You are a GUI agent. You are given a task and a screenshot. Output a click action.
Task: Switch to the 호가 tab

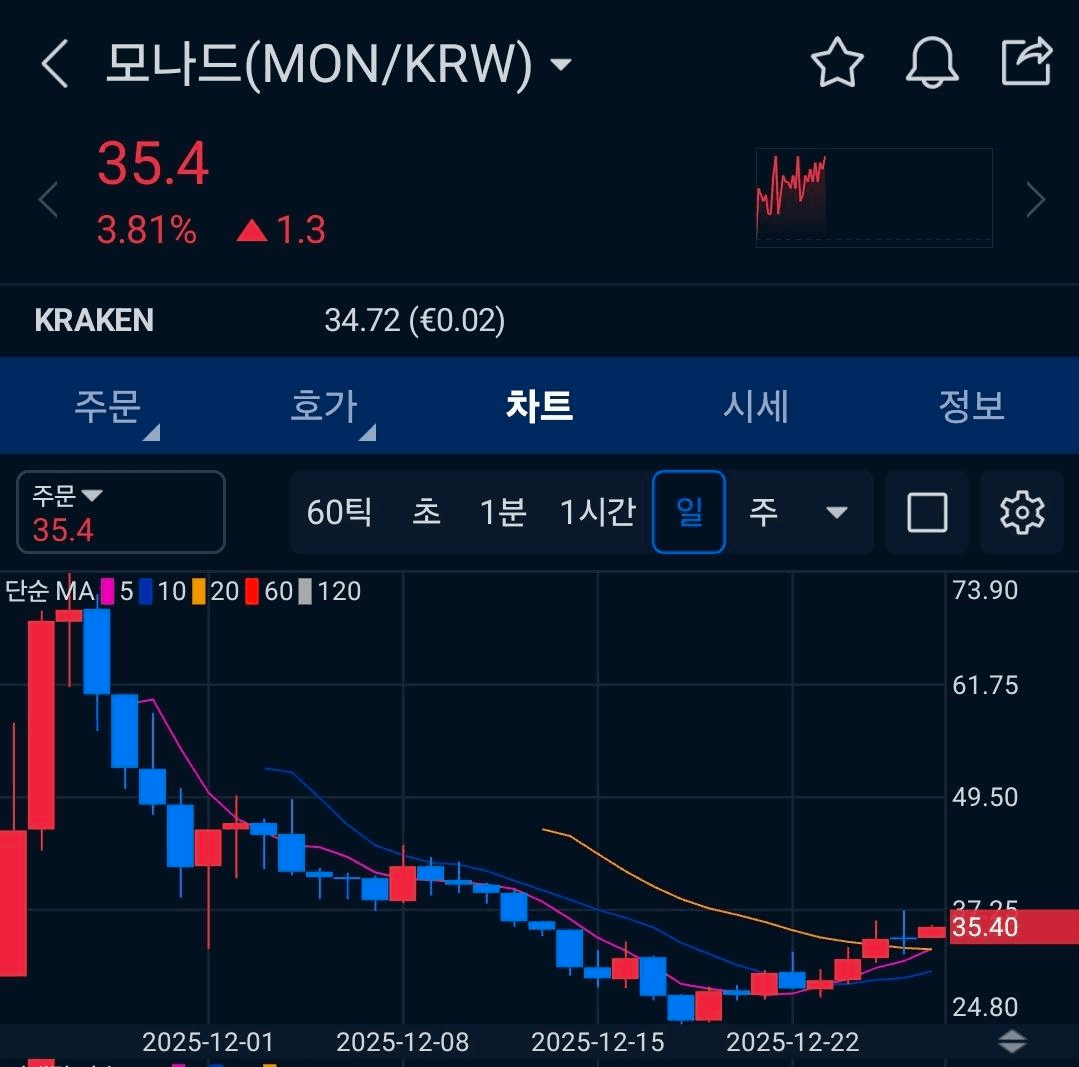(324, 406)
